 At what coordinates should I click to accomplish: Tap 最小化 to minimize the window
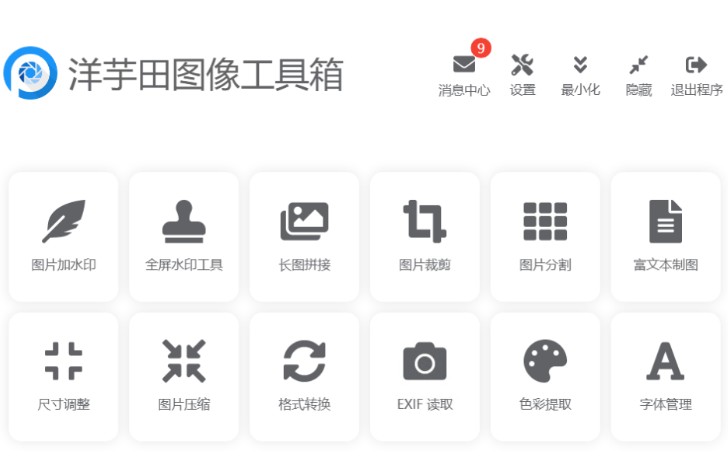click(580, 72)
